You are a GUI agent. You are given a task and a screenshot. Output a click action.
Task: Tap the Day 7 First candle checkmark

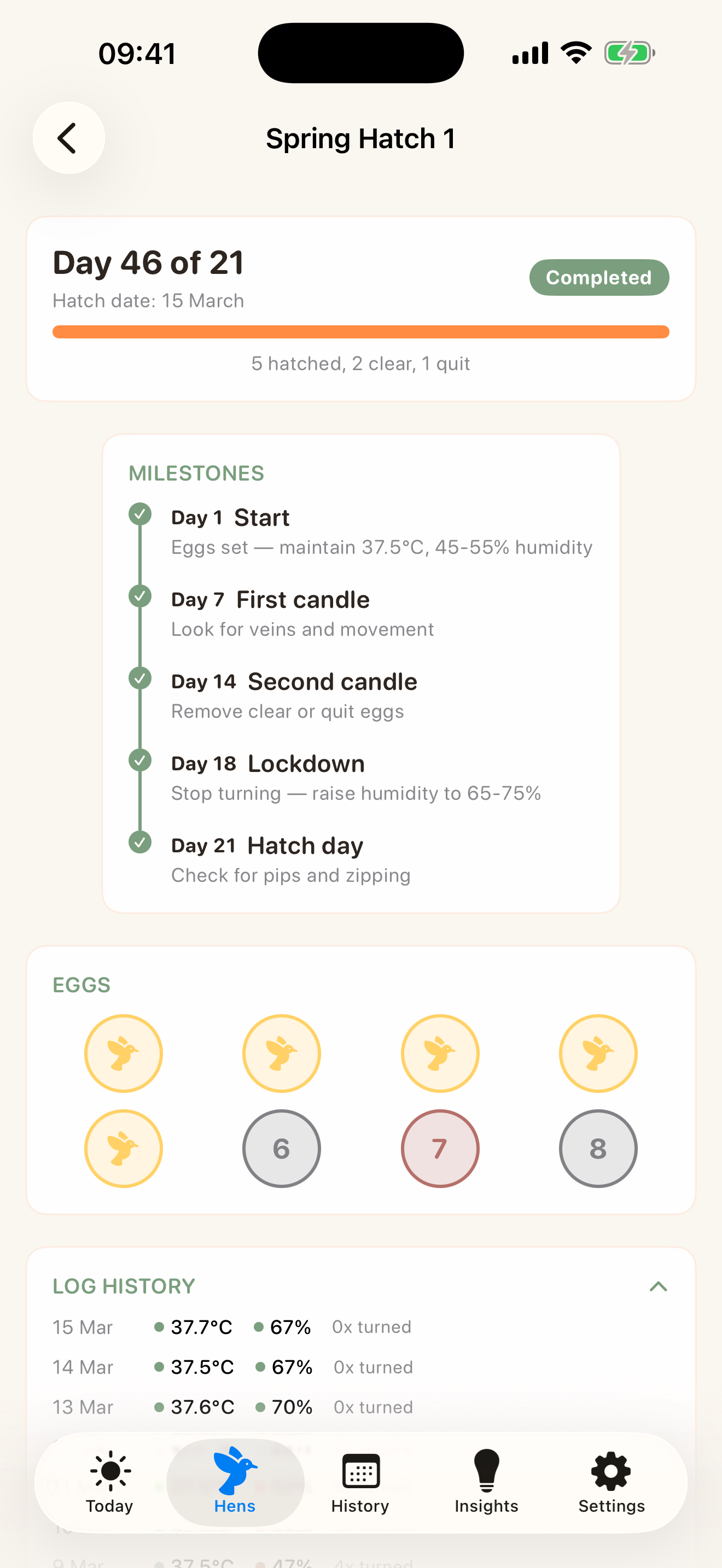(x=141, y=596)
